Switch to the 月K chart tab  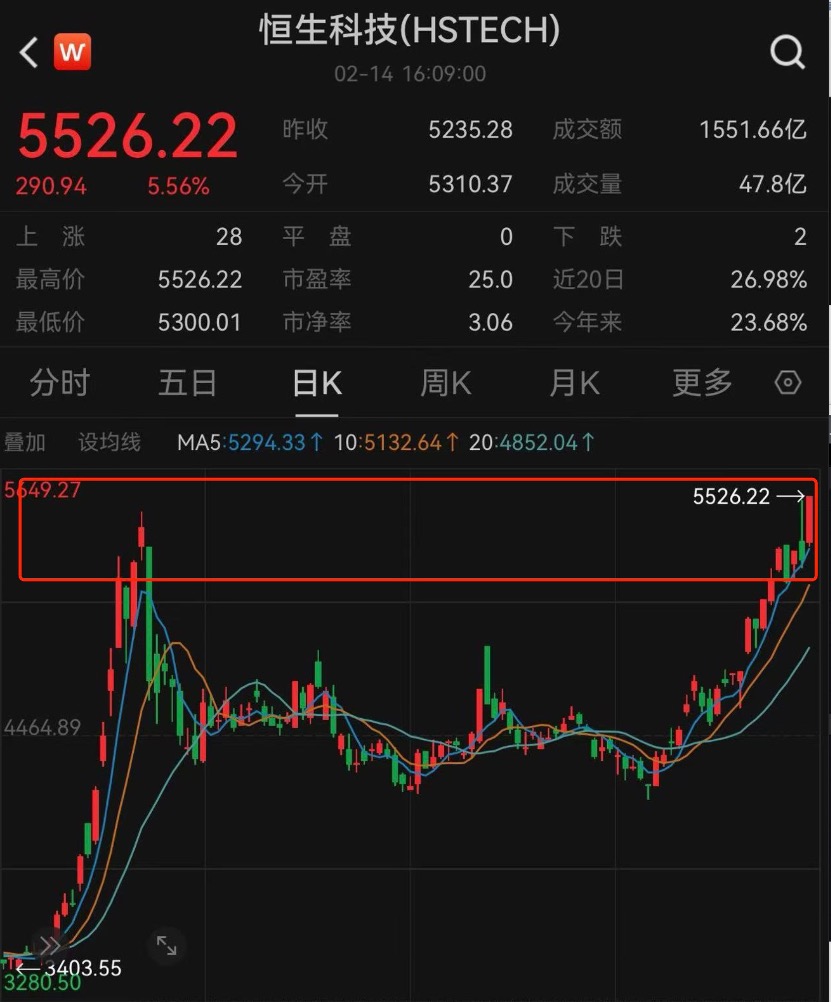(574, 383)
